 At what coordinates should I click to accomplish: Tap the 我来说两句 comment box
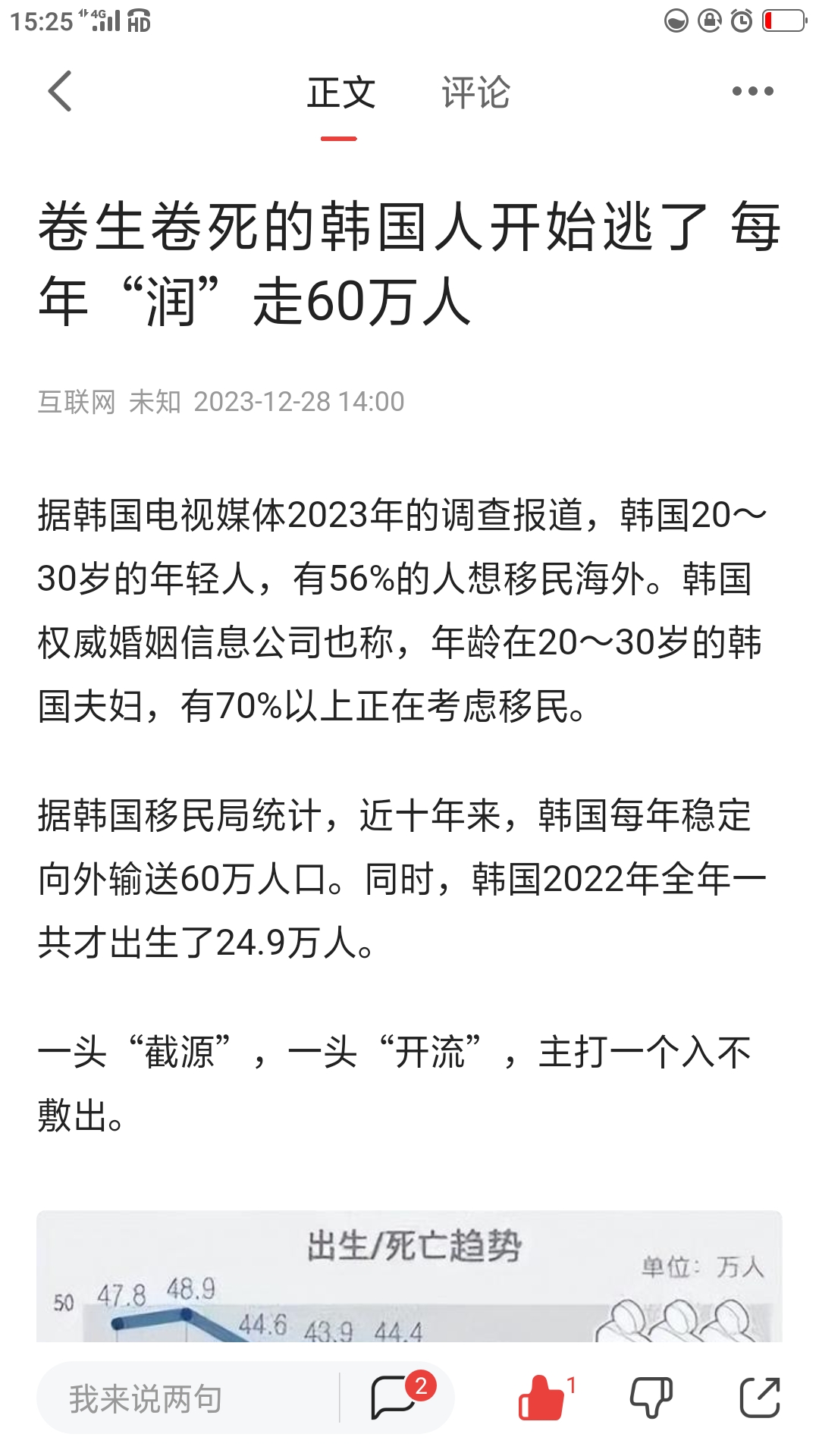coord(188,1398)
